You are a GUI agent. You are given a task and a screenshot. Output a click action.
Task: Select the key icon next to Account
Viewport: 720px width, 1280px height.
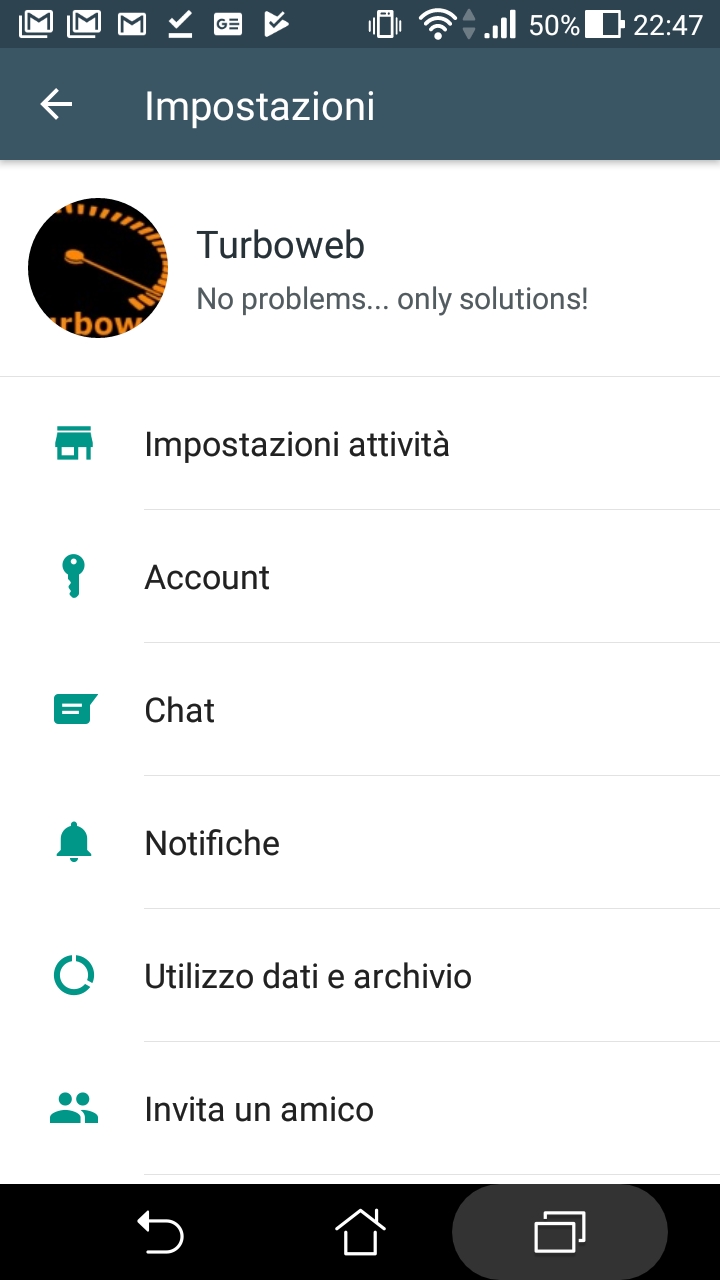73,576
